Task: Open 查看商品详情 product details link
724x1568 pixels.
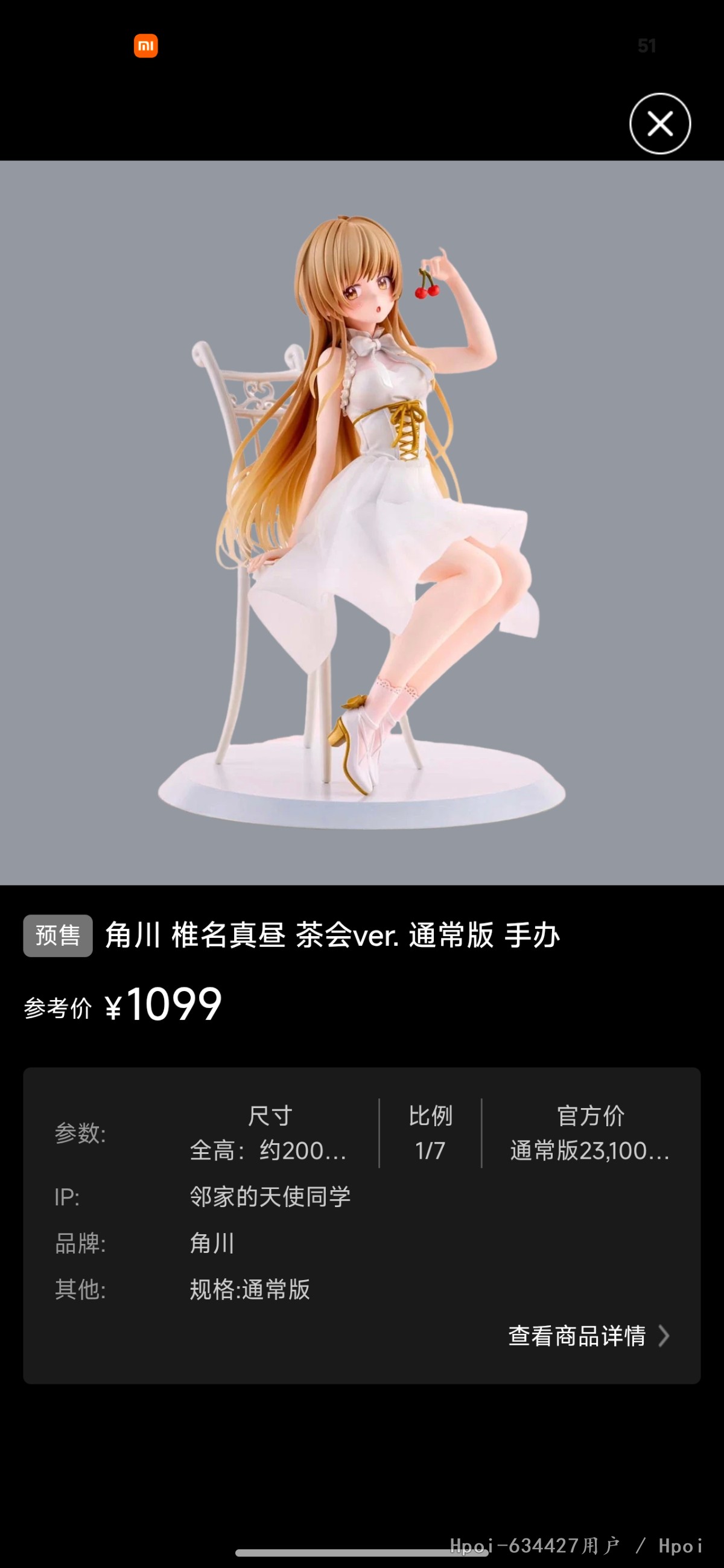Action: pyautogui.click(x=588, y=1336)
